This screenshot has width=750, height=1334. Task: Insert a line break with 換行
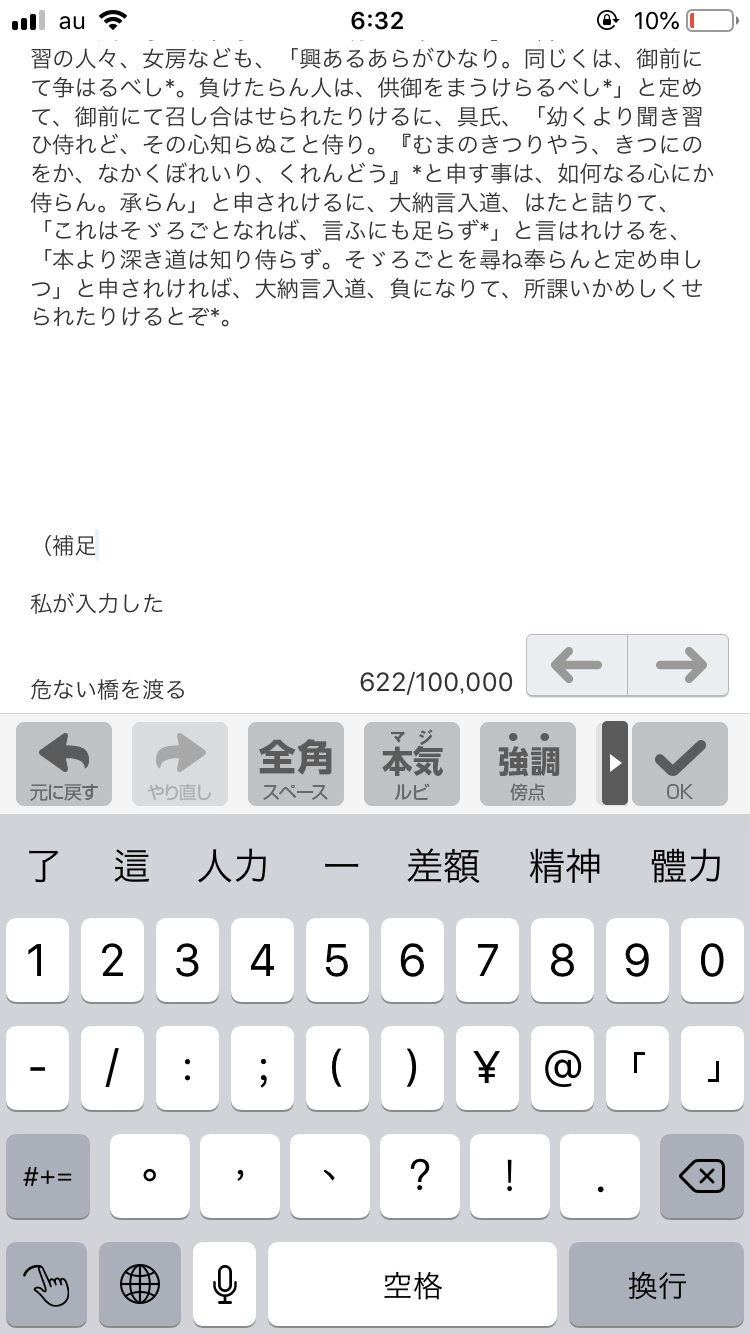coord(657,1284)
